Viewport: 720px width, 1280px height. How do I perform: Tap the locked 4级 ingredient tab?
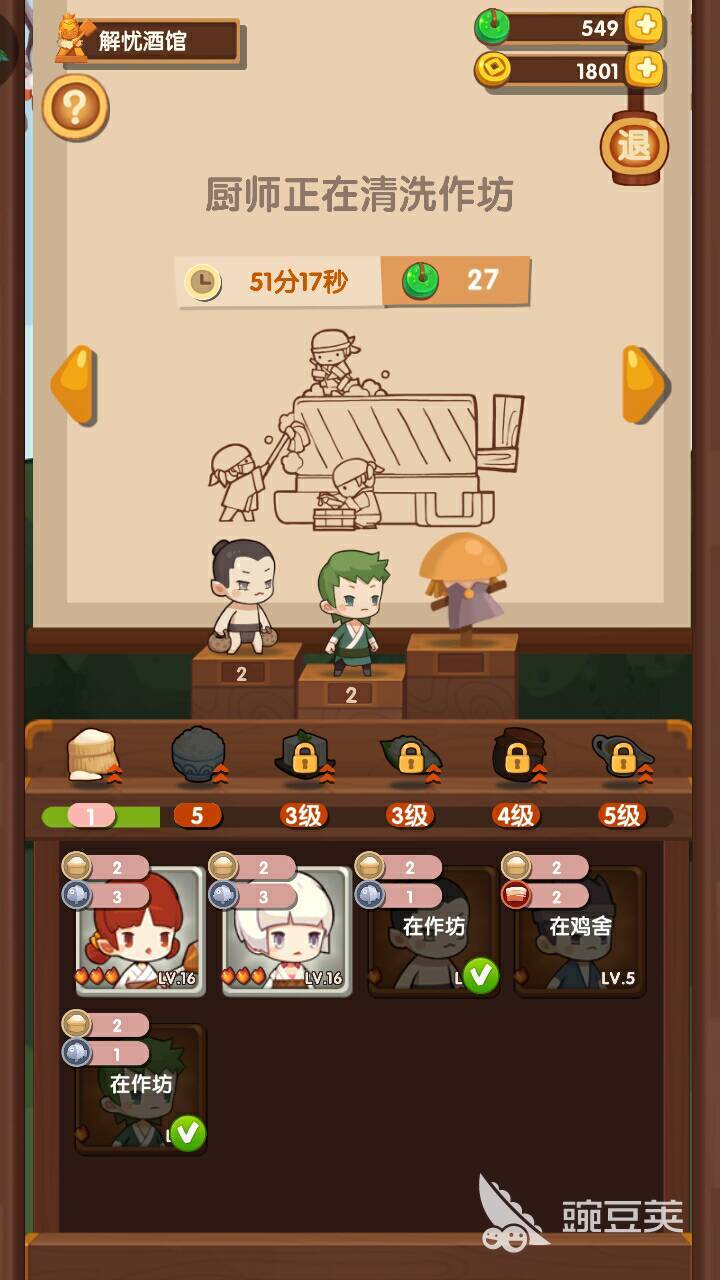[517, 757]
